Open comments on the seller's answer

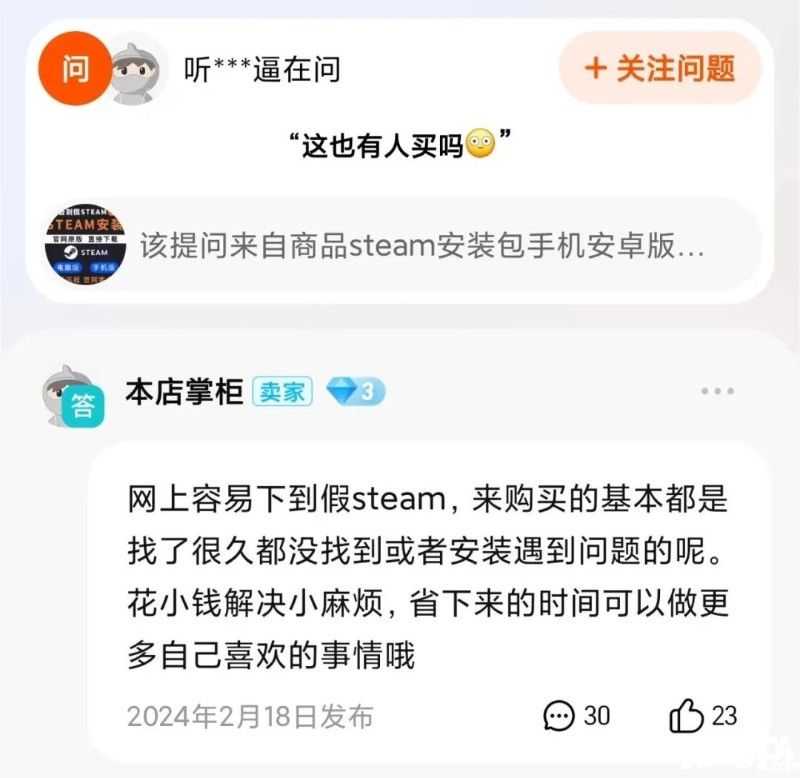pyautogui.click(x=576, y=715)
